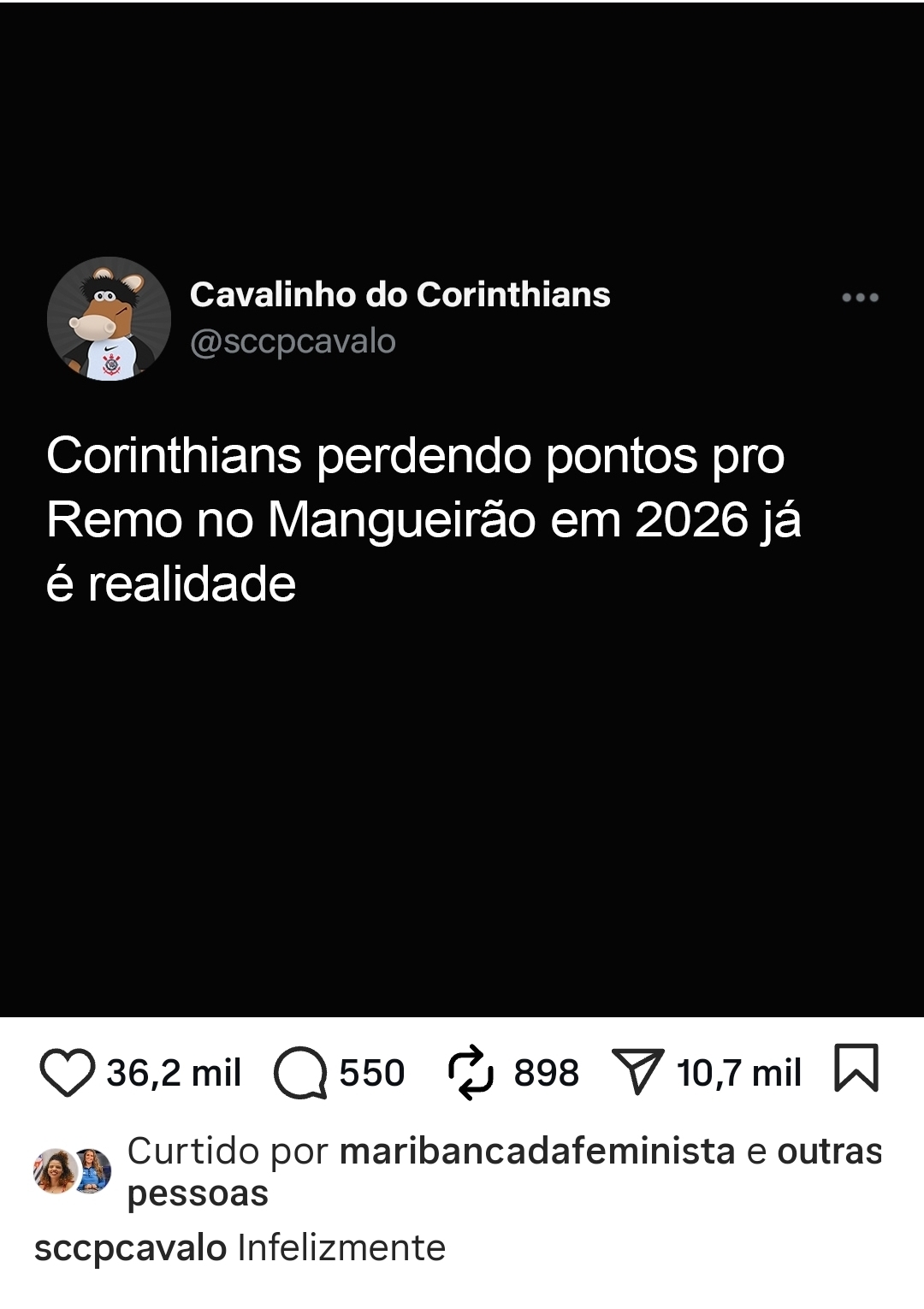924x1309 pixels.
Task: Open the maribancadafeminista profile from likes
Action: point(536,1152)
